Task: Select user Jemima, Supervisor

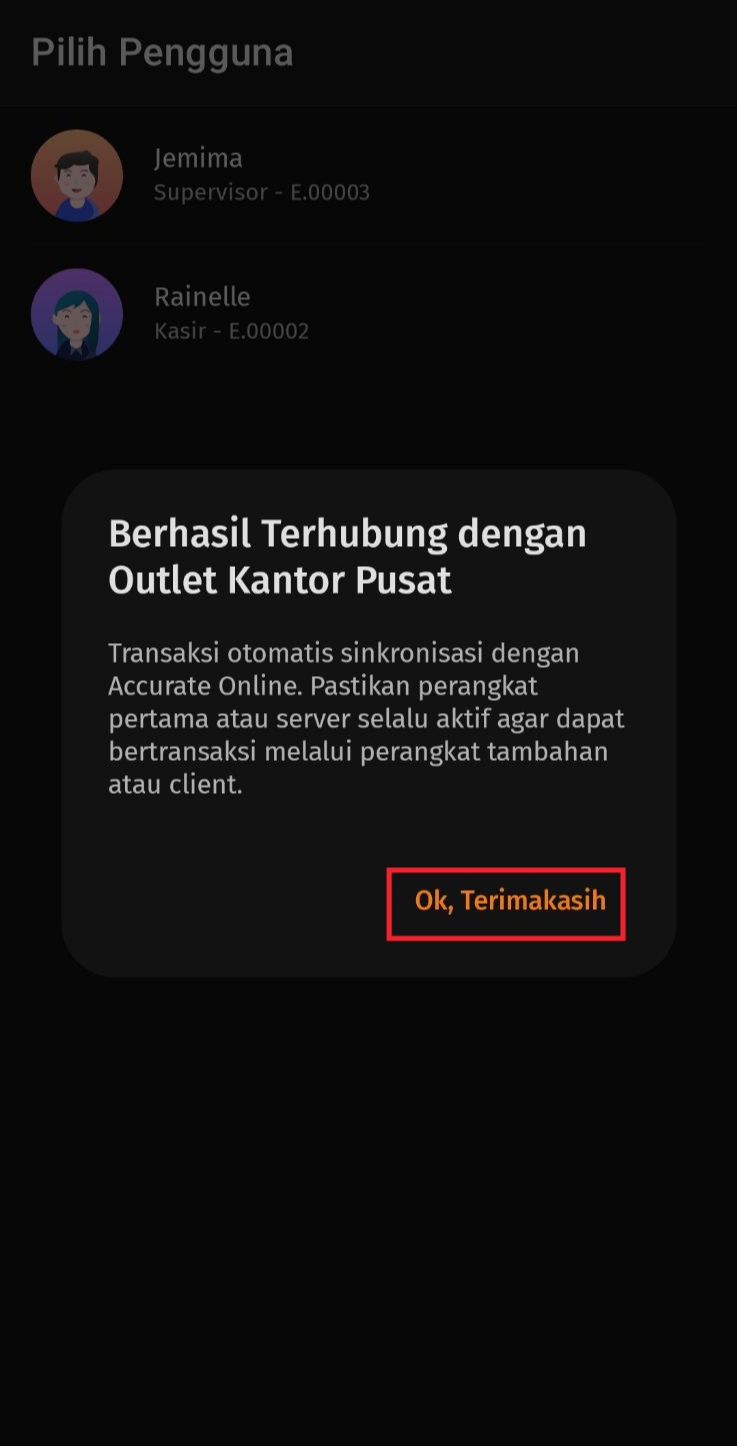Action: [x=260, y=174]
